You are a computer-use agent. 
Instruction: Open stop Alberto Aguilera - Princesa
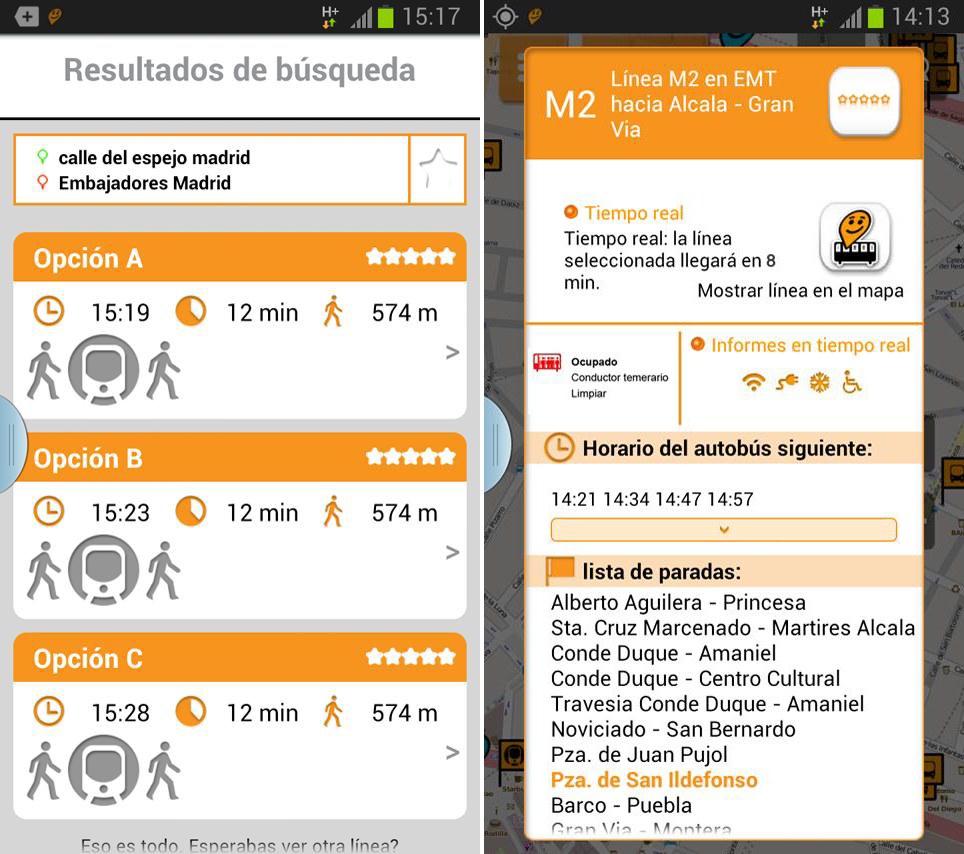click(x=677, y=603)
